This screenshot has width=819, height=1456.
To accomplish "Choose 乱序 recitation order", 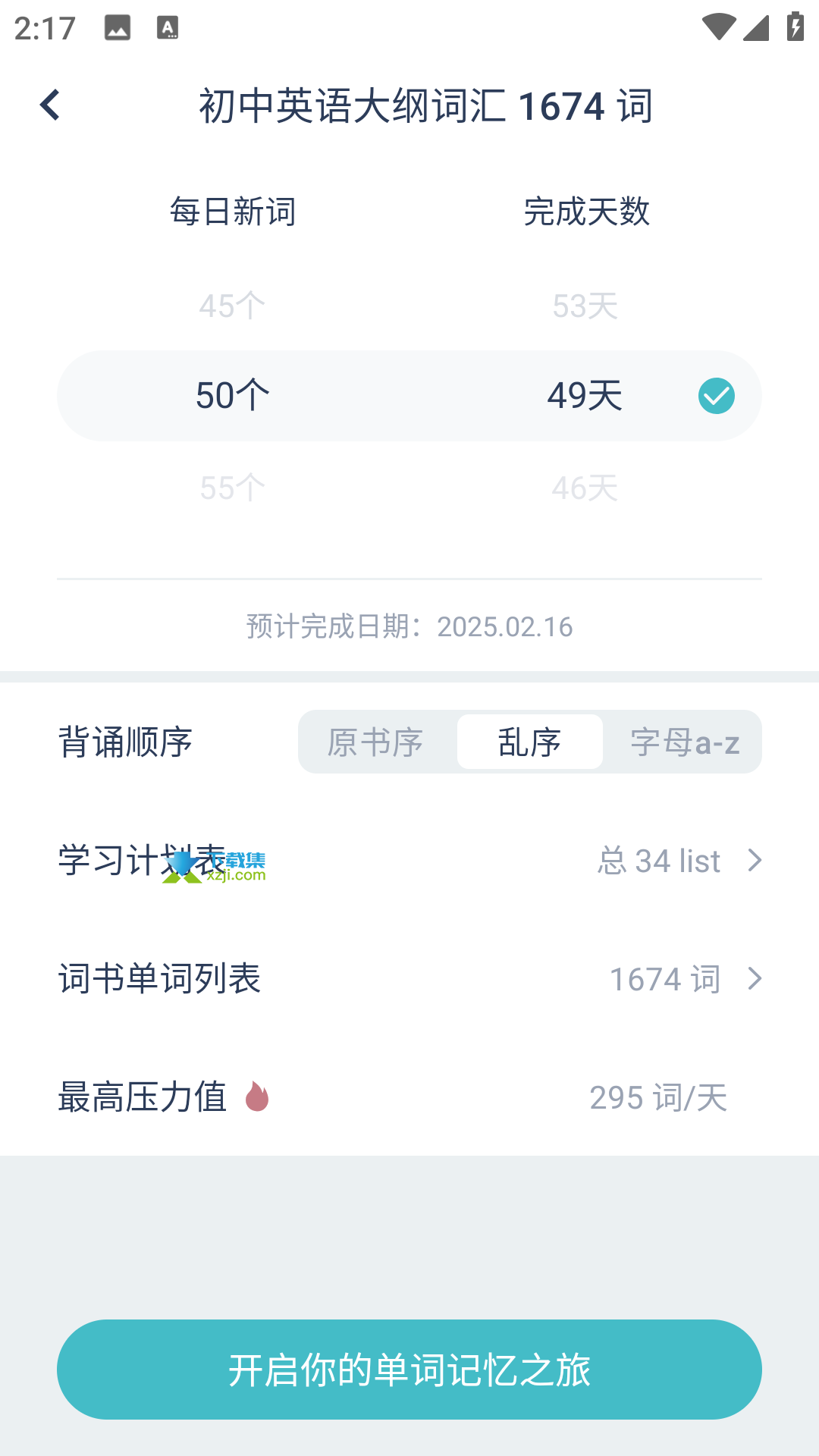I will point(529,742).
